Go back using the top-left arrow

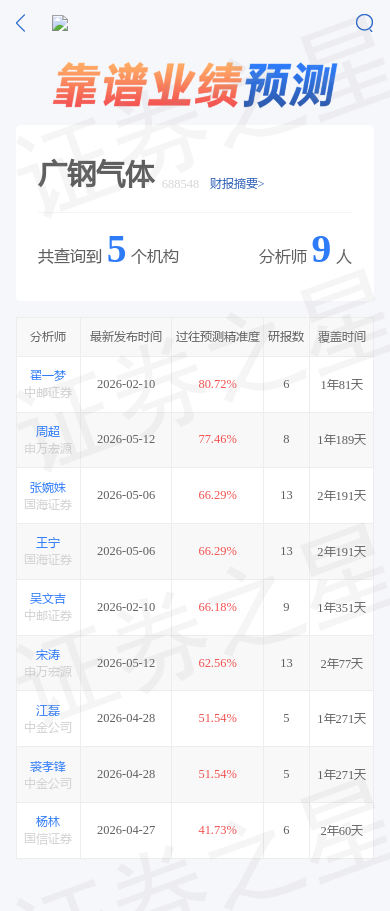click(x=20, y=23)
